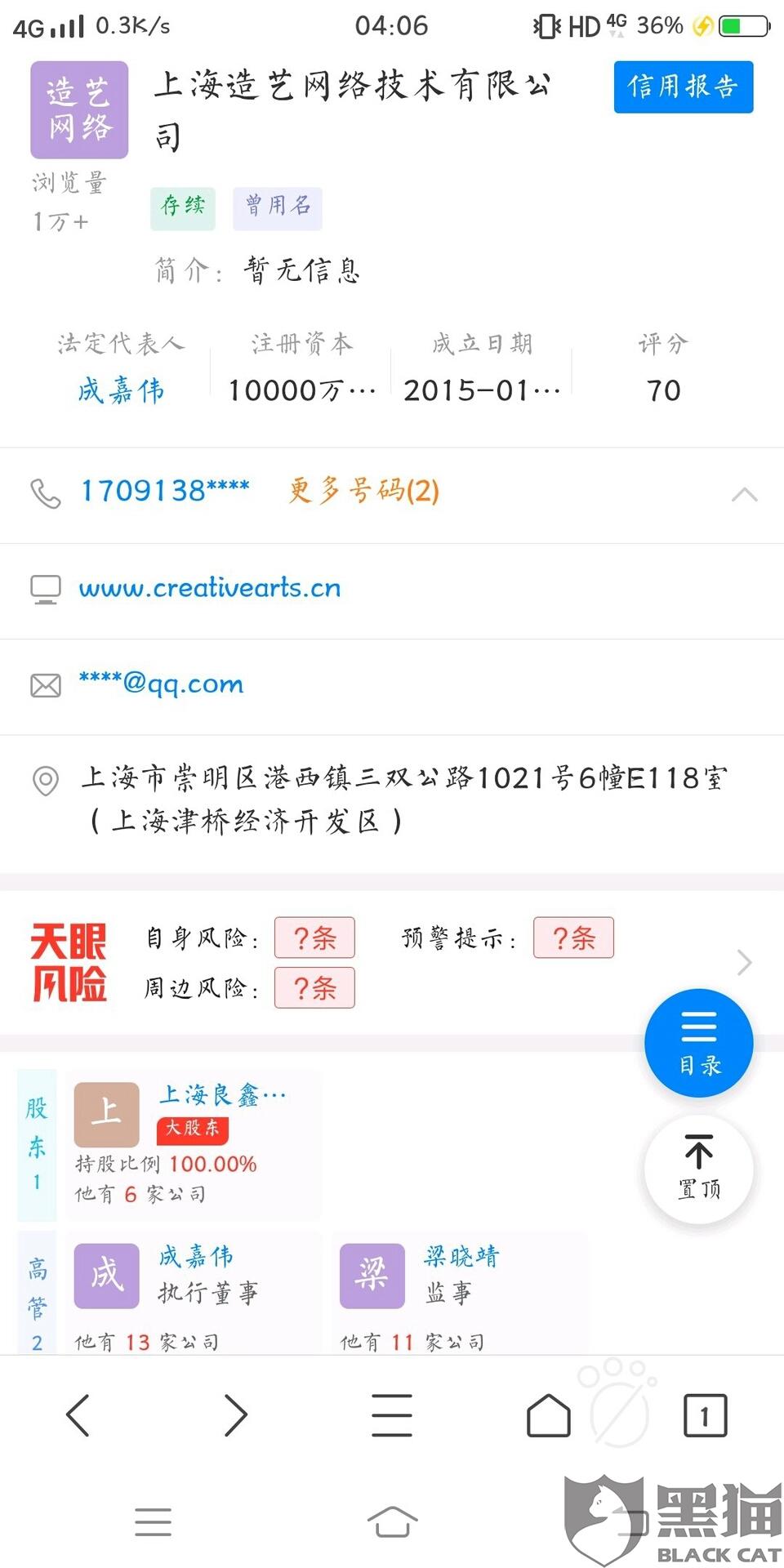Visit the website www.creativearts.cn
This screenshot has height=1568, width=784.
[210, 588]
